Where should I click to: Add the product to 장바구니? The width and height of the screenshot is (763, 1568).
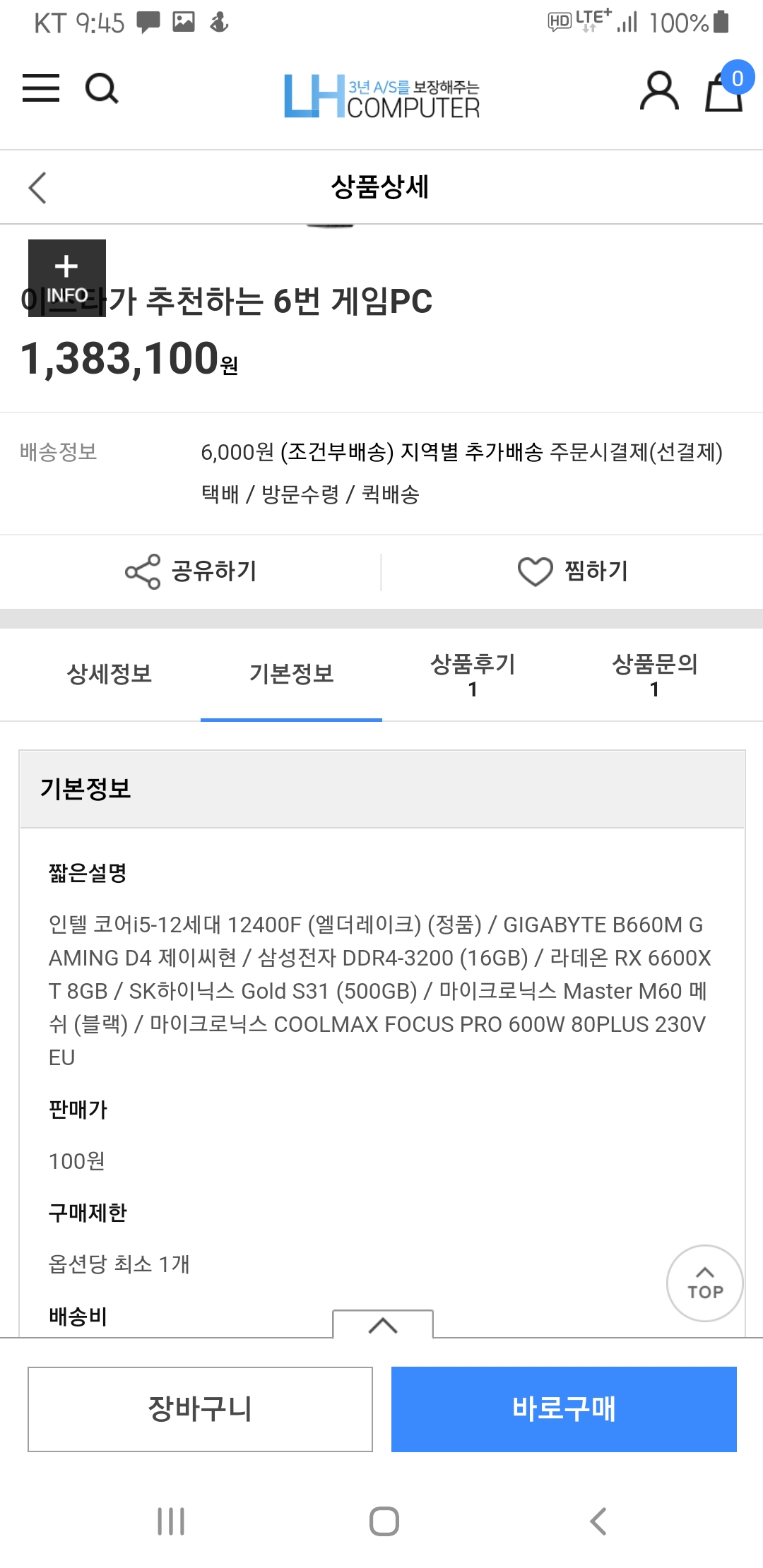[200, 1409]
